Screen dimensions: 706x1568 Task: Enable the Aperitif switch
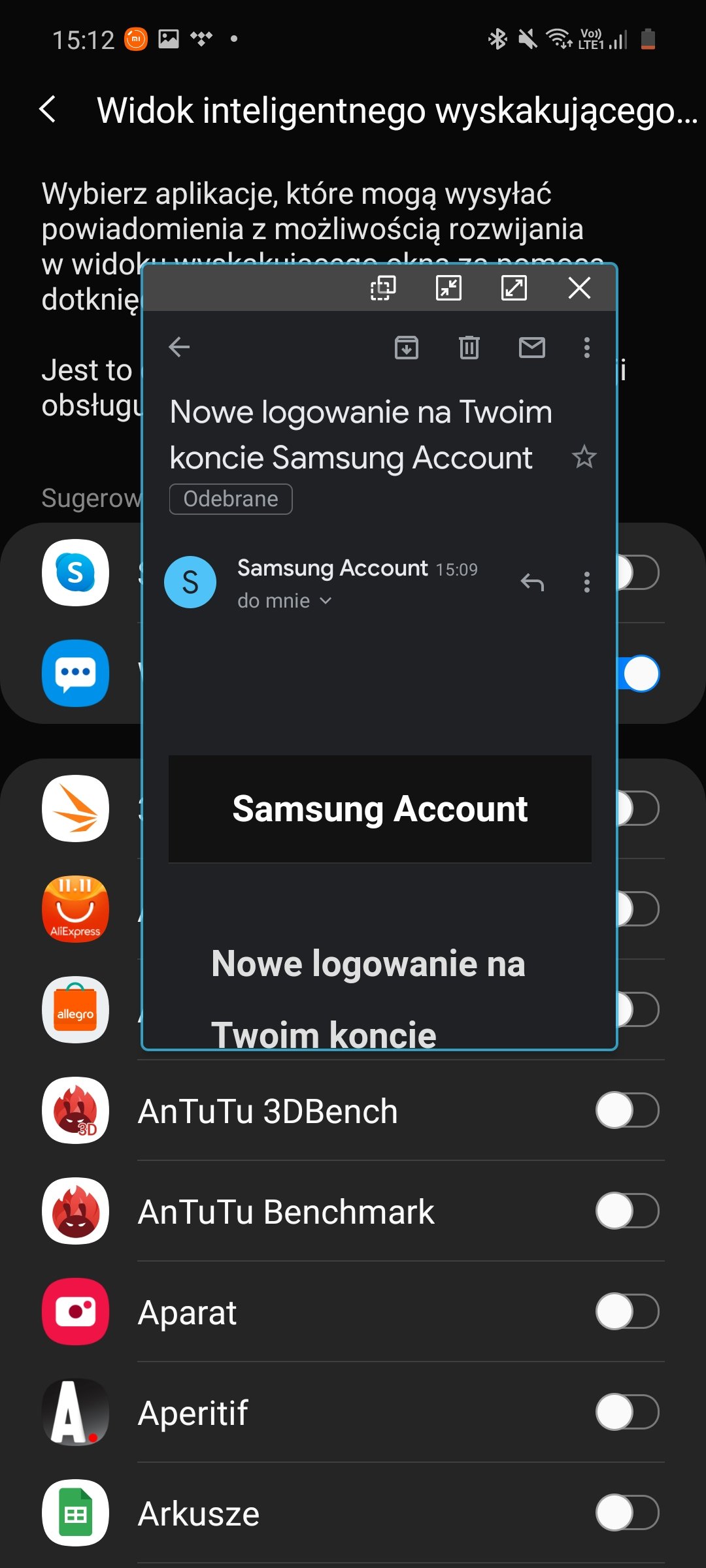coord(627,1412)
